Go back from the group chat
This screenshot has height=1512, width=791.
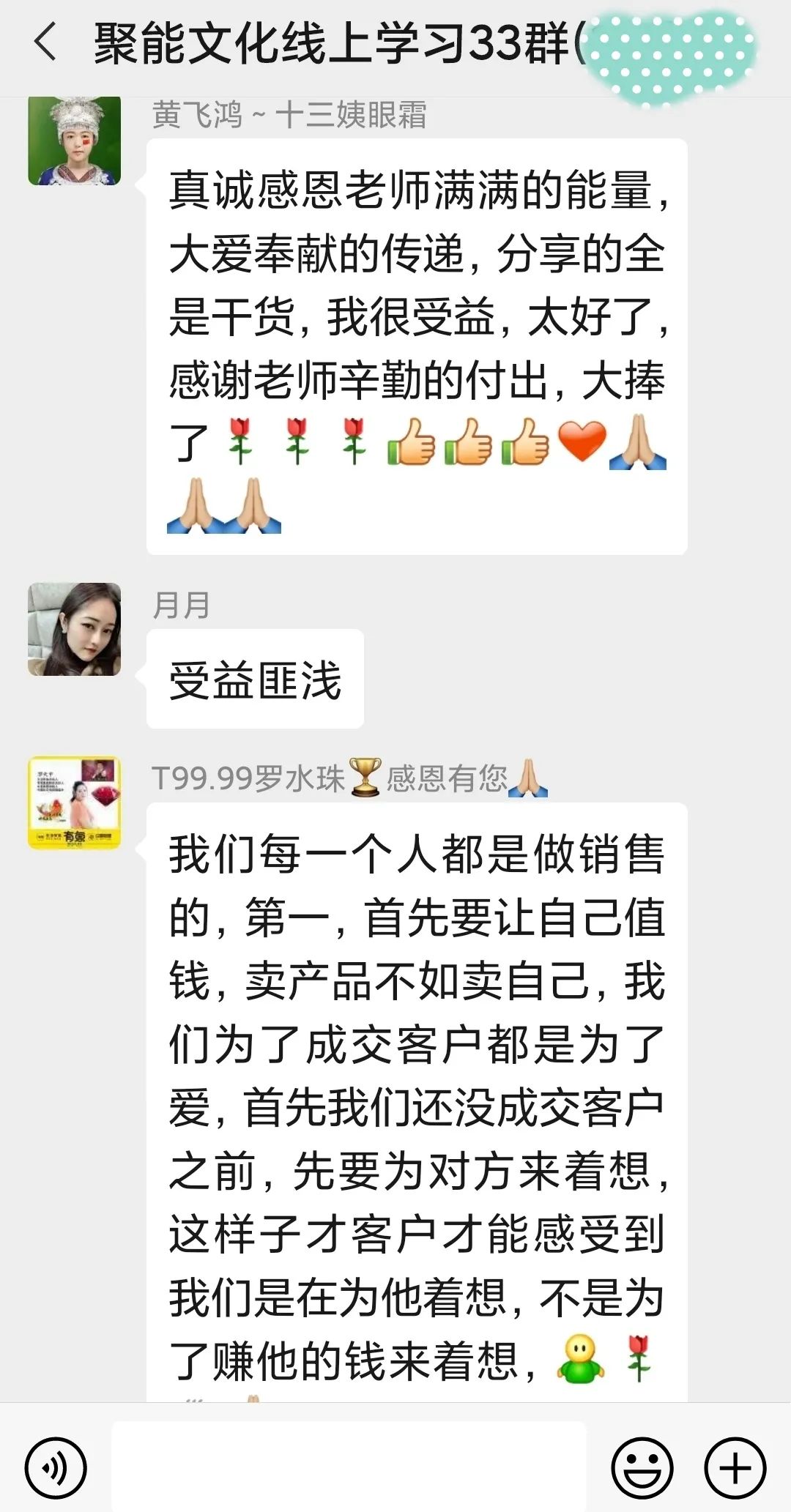(45, 42)
